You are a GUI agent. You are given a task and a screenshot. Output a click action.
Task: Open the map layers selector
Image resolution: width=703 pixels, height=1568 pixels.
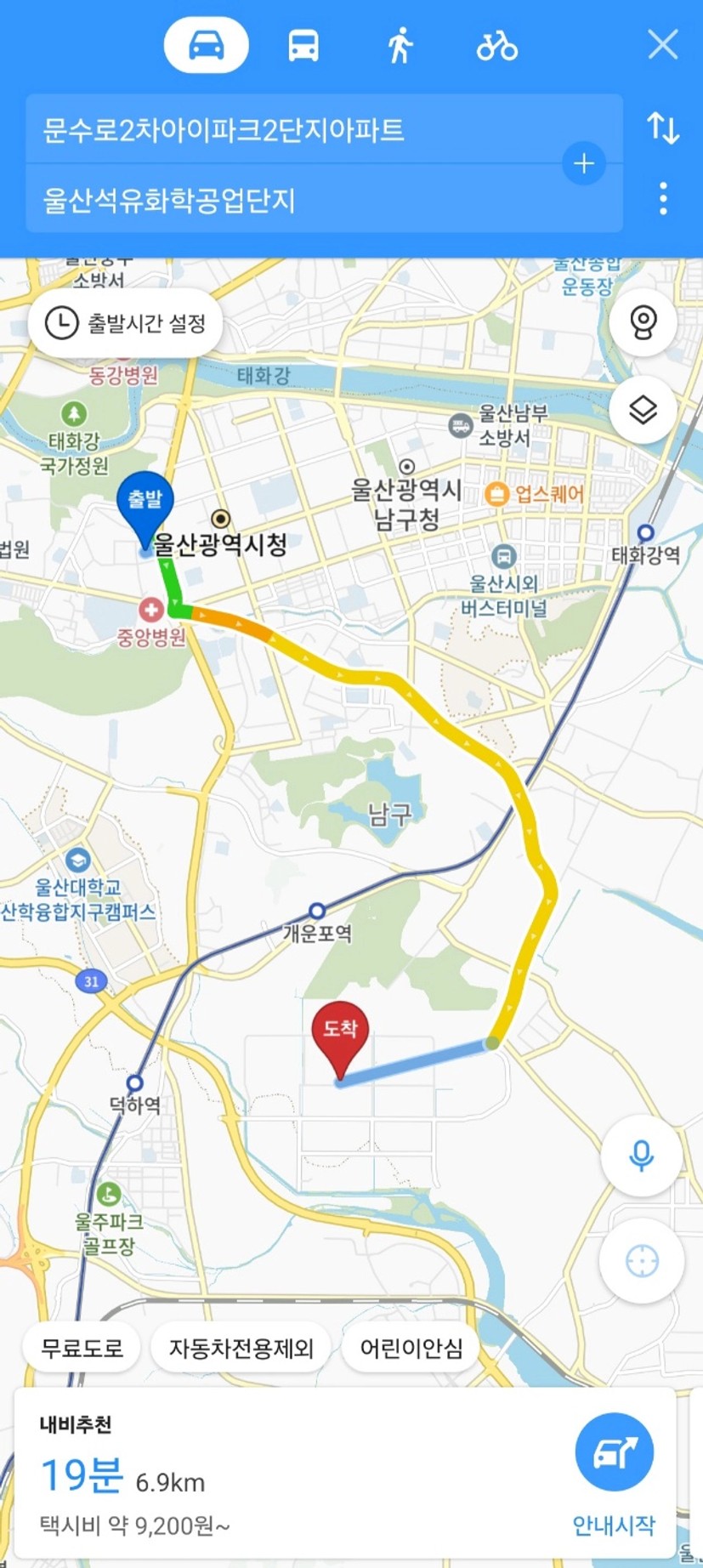643,410
